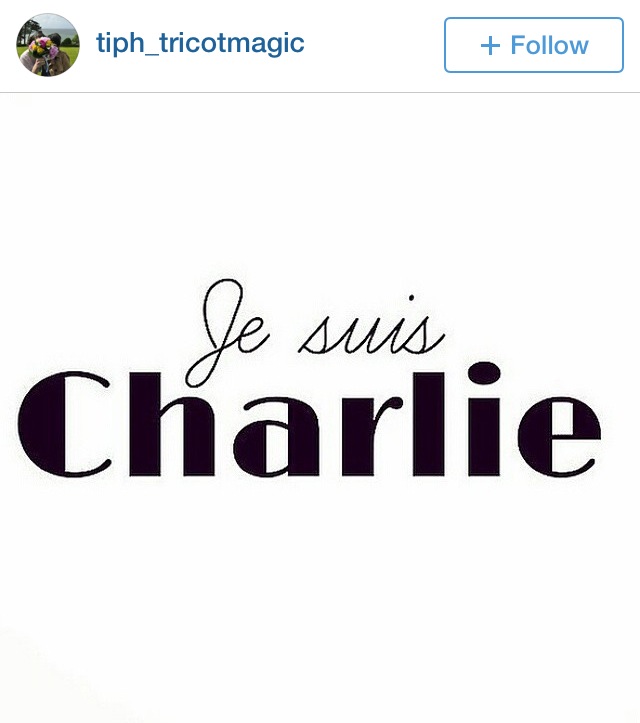Follow tiph_tricotmagic
Viewport: 640px width, 723px height.
pyautogui.click(x=533, y=45)
